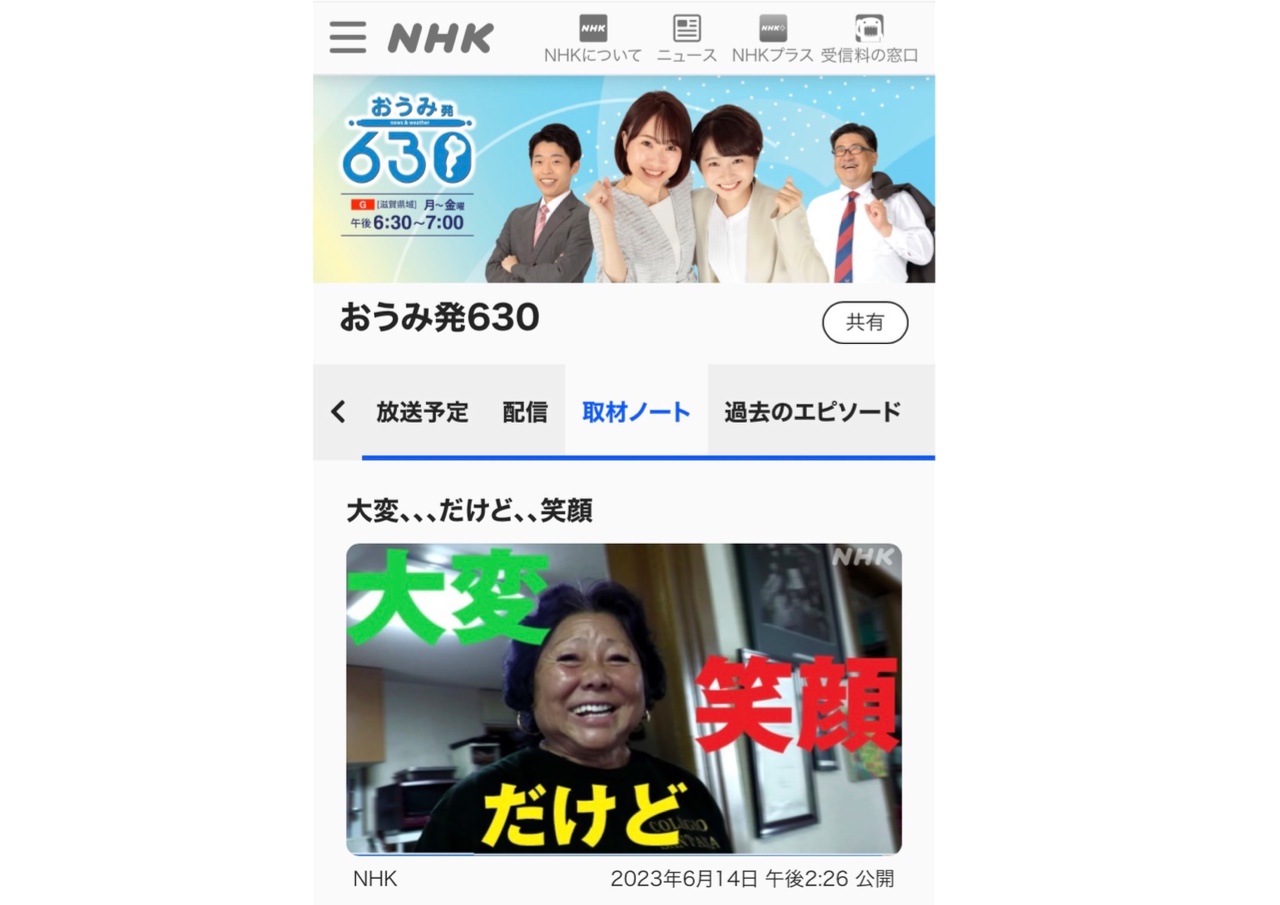Open NHKプラス
Viewport: 1280px width, 905px height.
point(772,40)
